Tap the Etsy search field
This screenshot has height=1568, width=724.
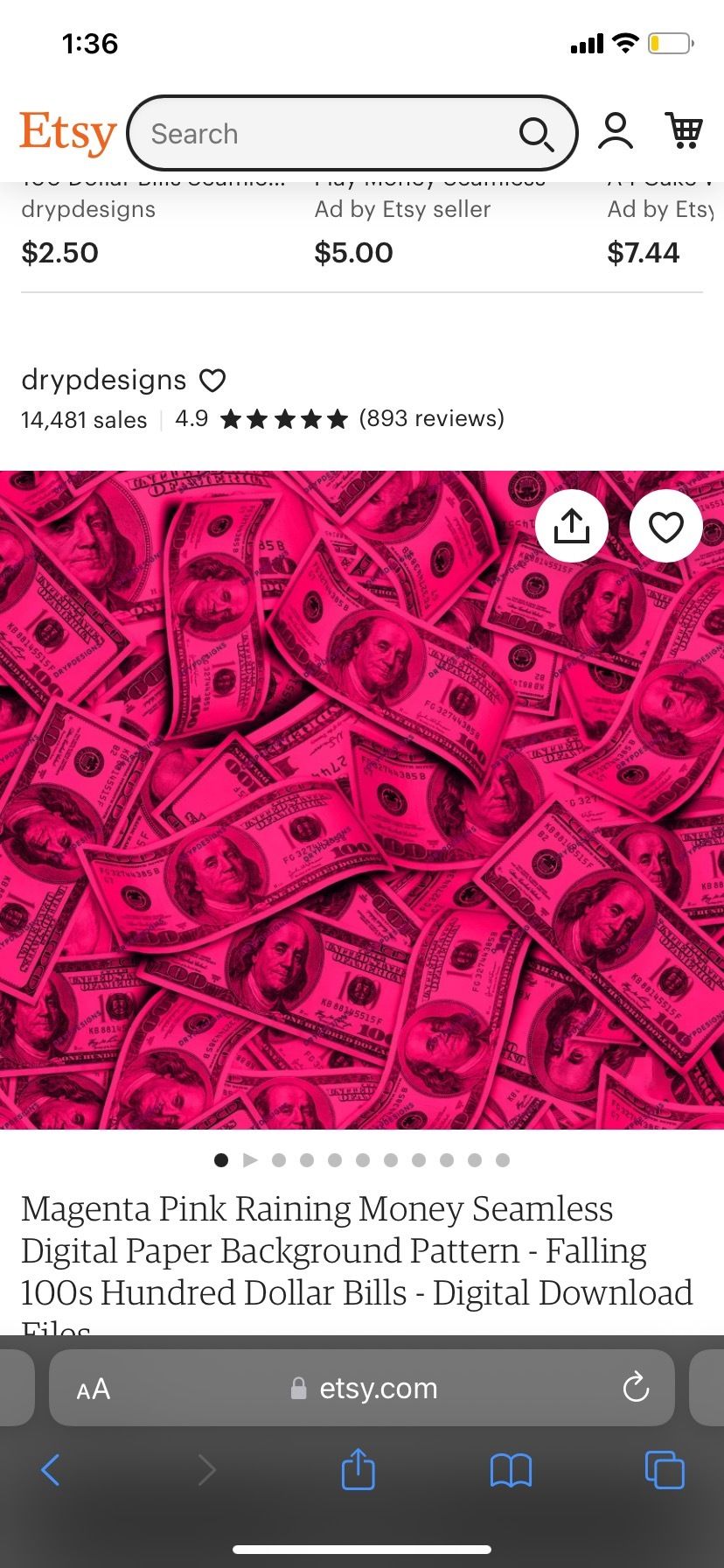[x=352, y=133]
